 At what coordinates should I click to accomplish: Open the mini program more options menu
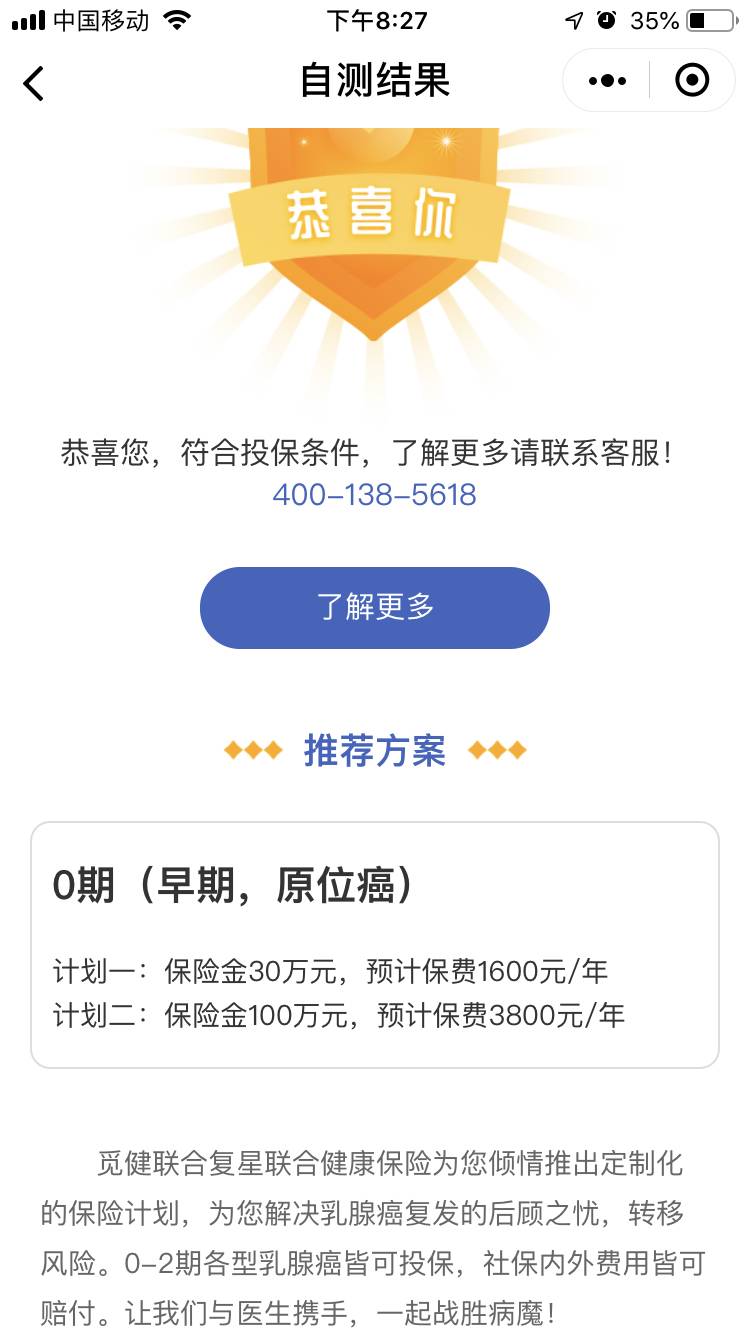click(x=607, y=81)
